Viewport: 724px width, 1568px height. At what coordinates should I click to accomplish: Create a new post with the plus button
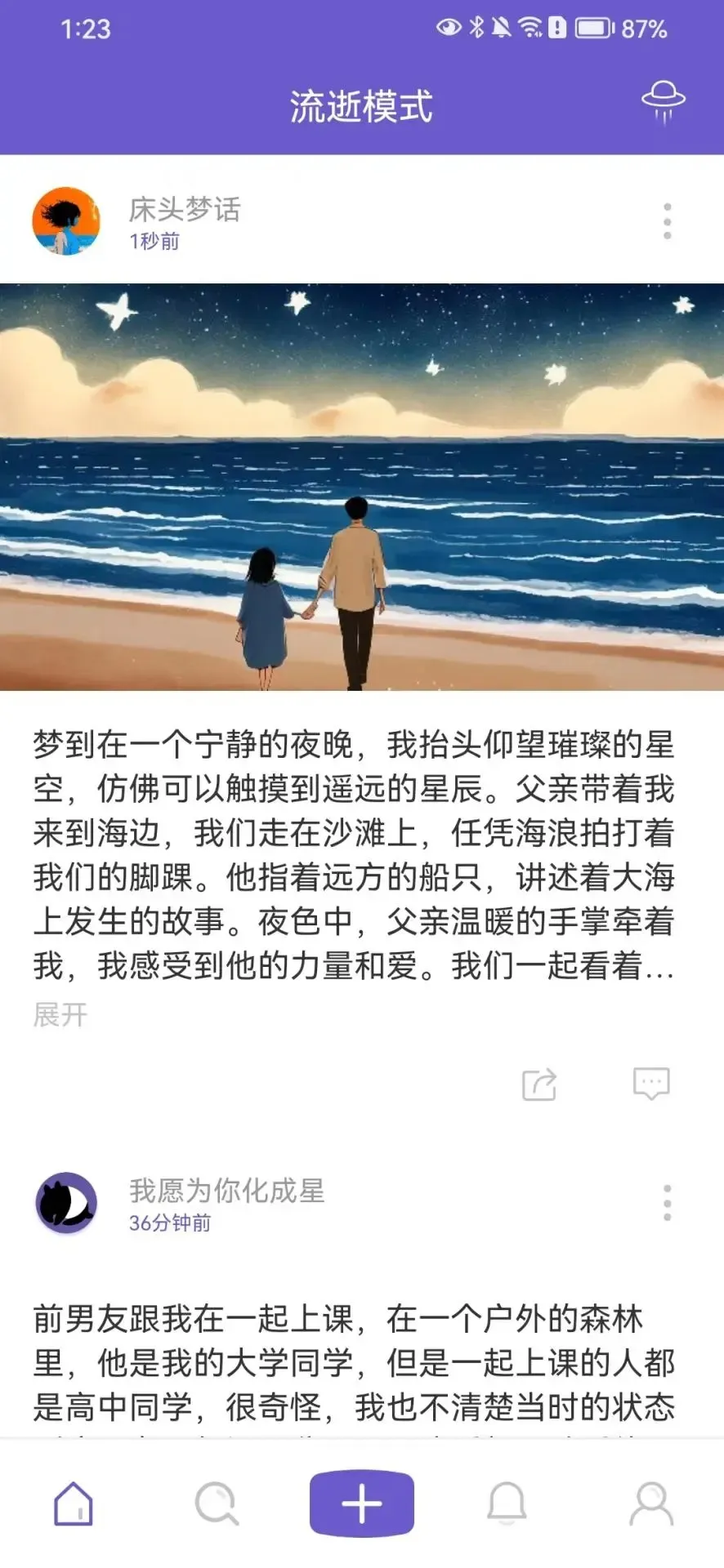[362, 1503]
